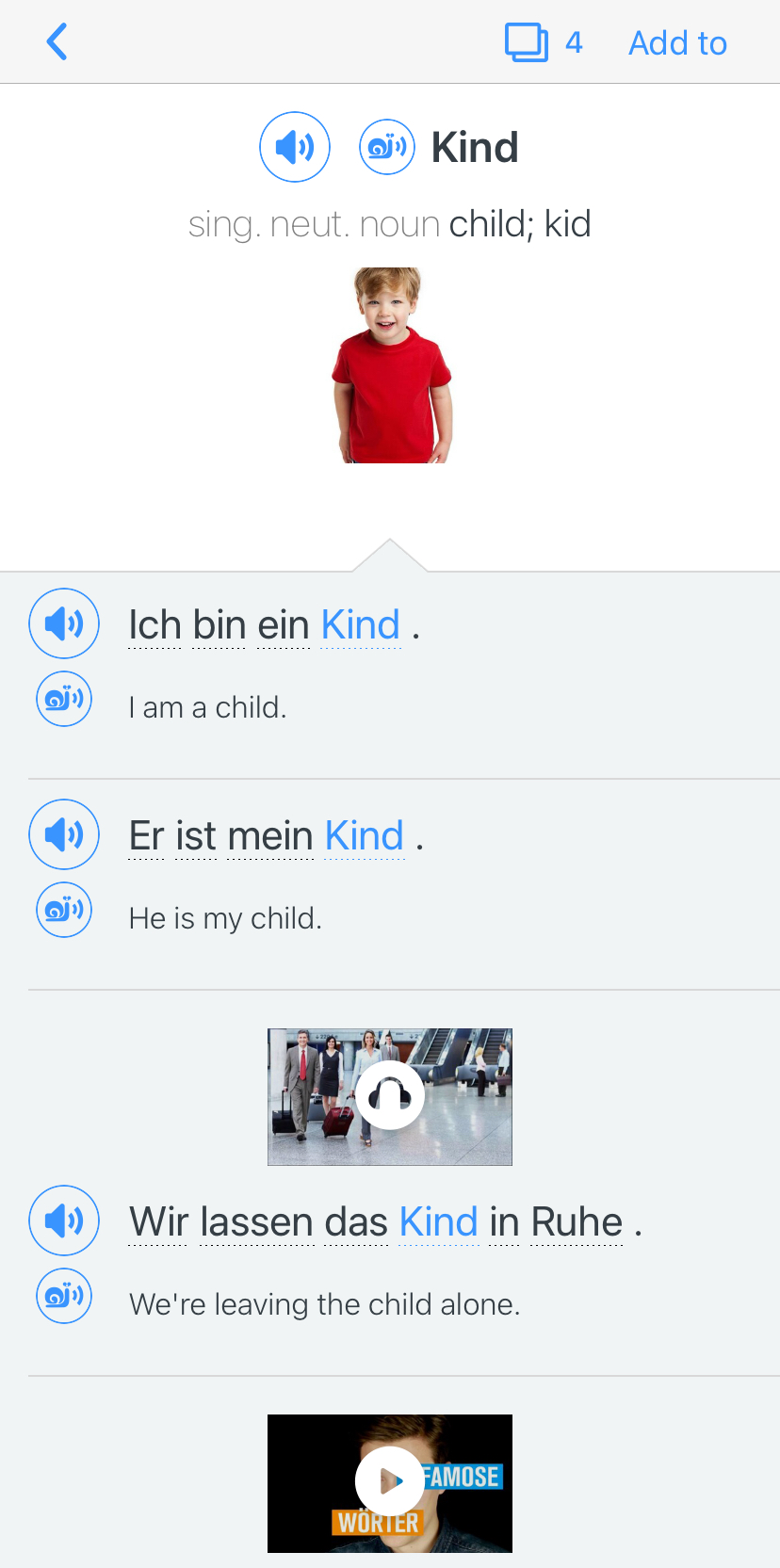
Task: Play normal-speed audio for the word Kind
Action: [295, 147]
